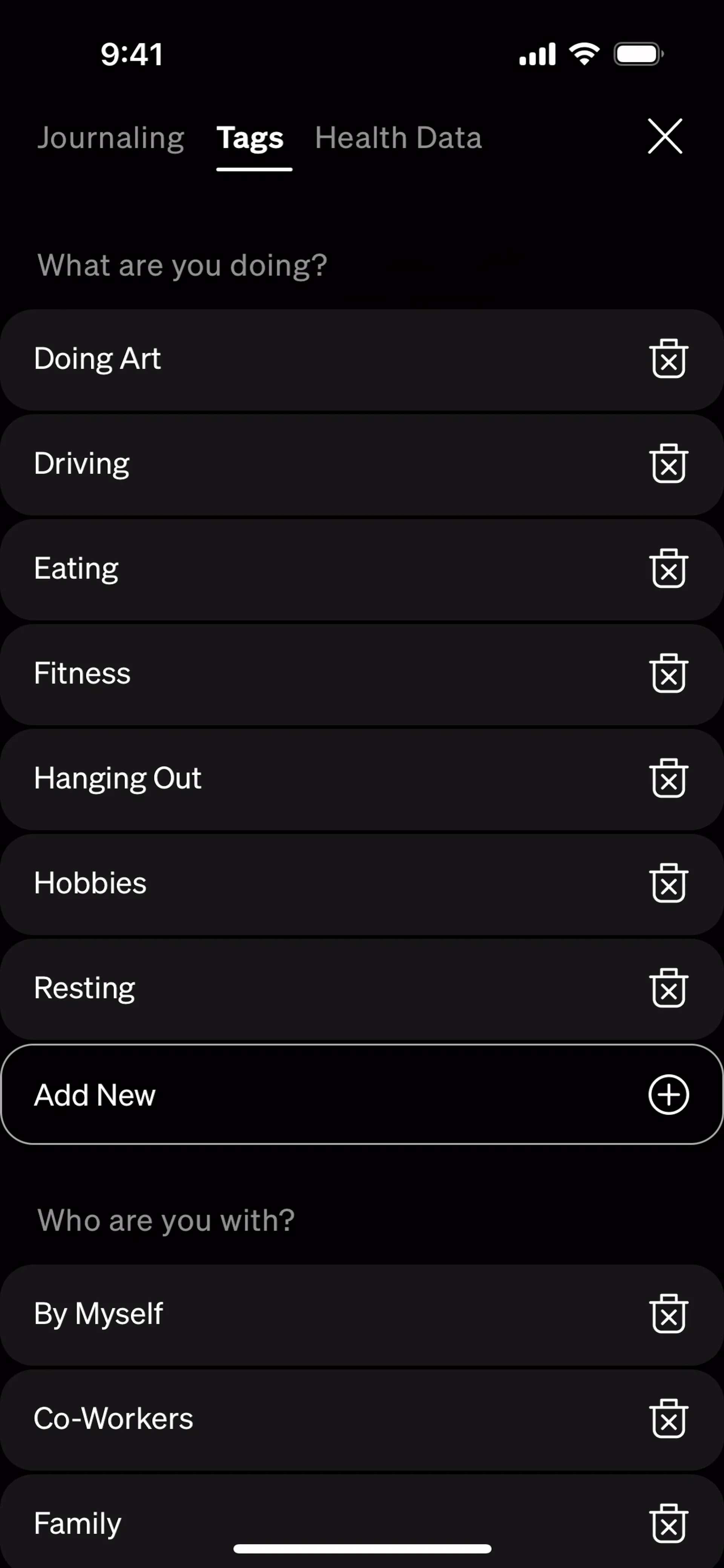Switch to the Journaling tab

coord(111,138)
